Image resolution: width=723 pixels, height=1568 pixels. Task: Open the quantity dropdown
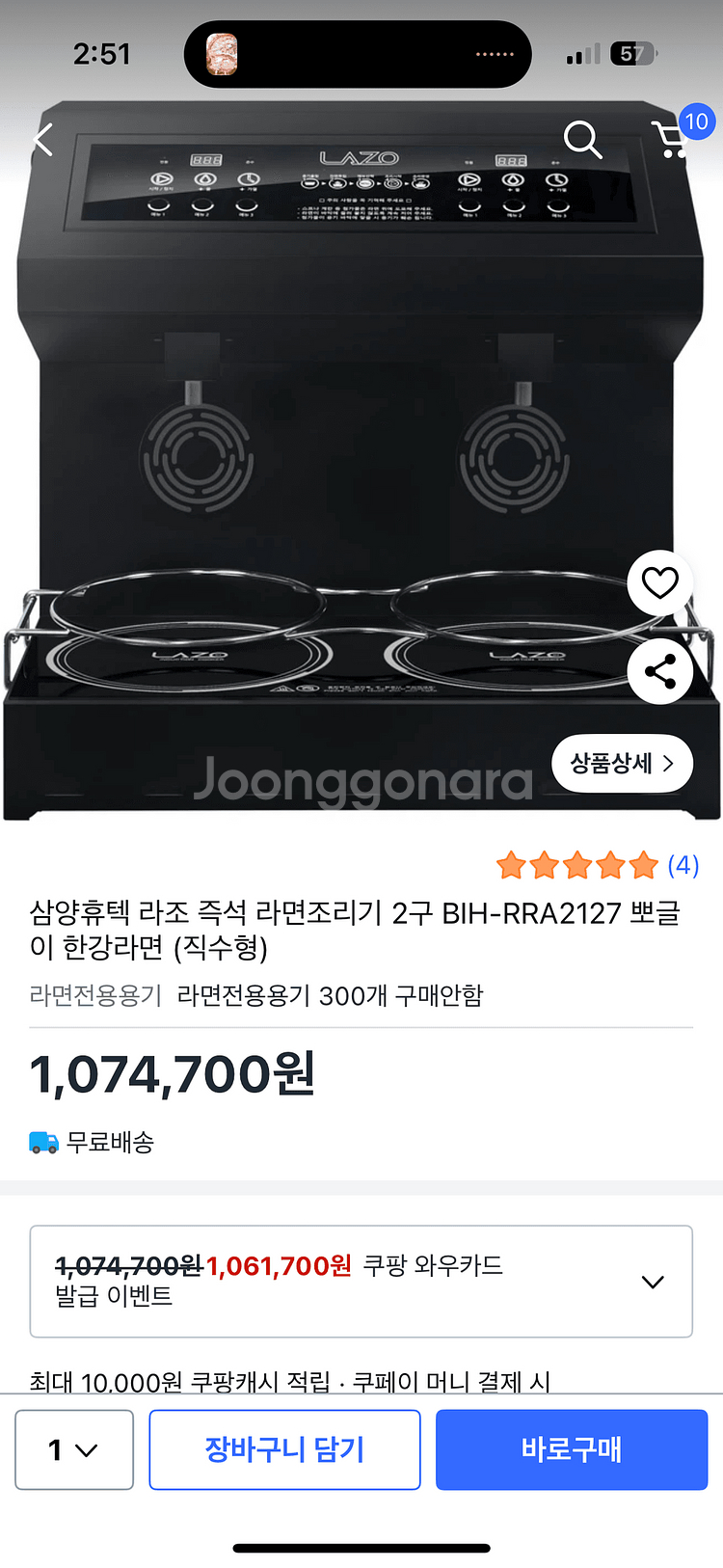pos(74,1449)
